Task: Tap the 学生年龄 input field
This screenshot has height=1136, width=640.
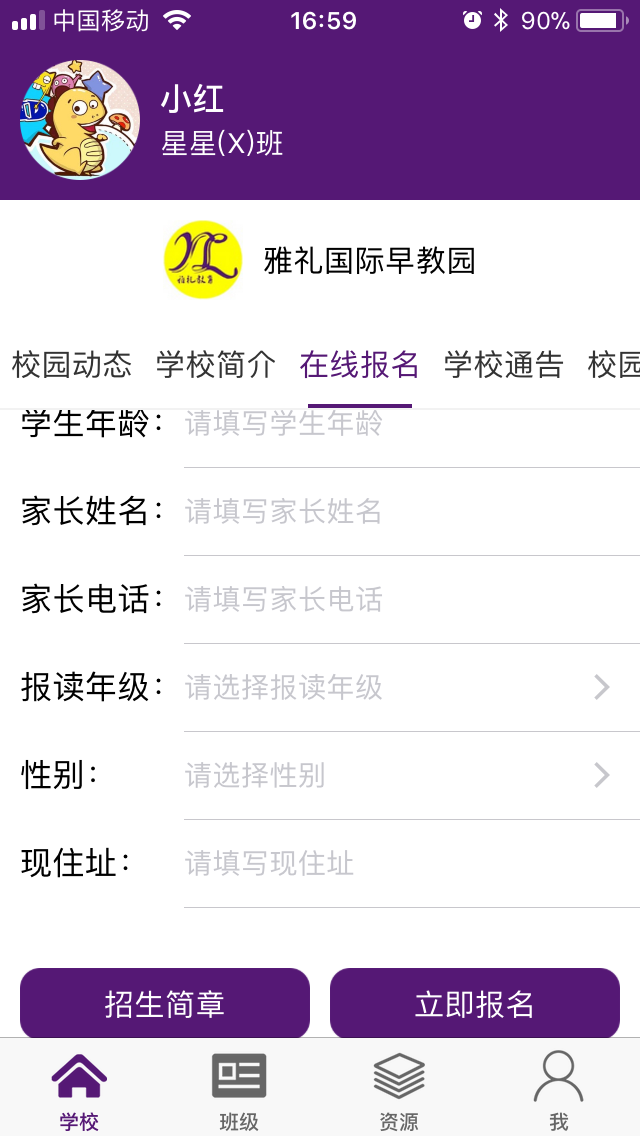Action: click(400, 426)
